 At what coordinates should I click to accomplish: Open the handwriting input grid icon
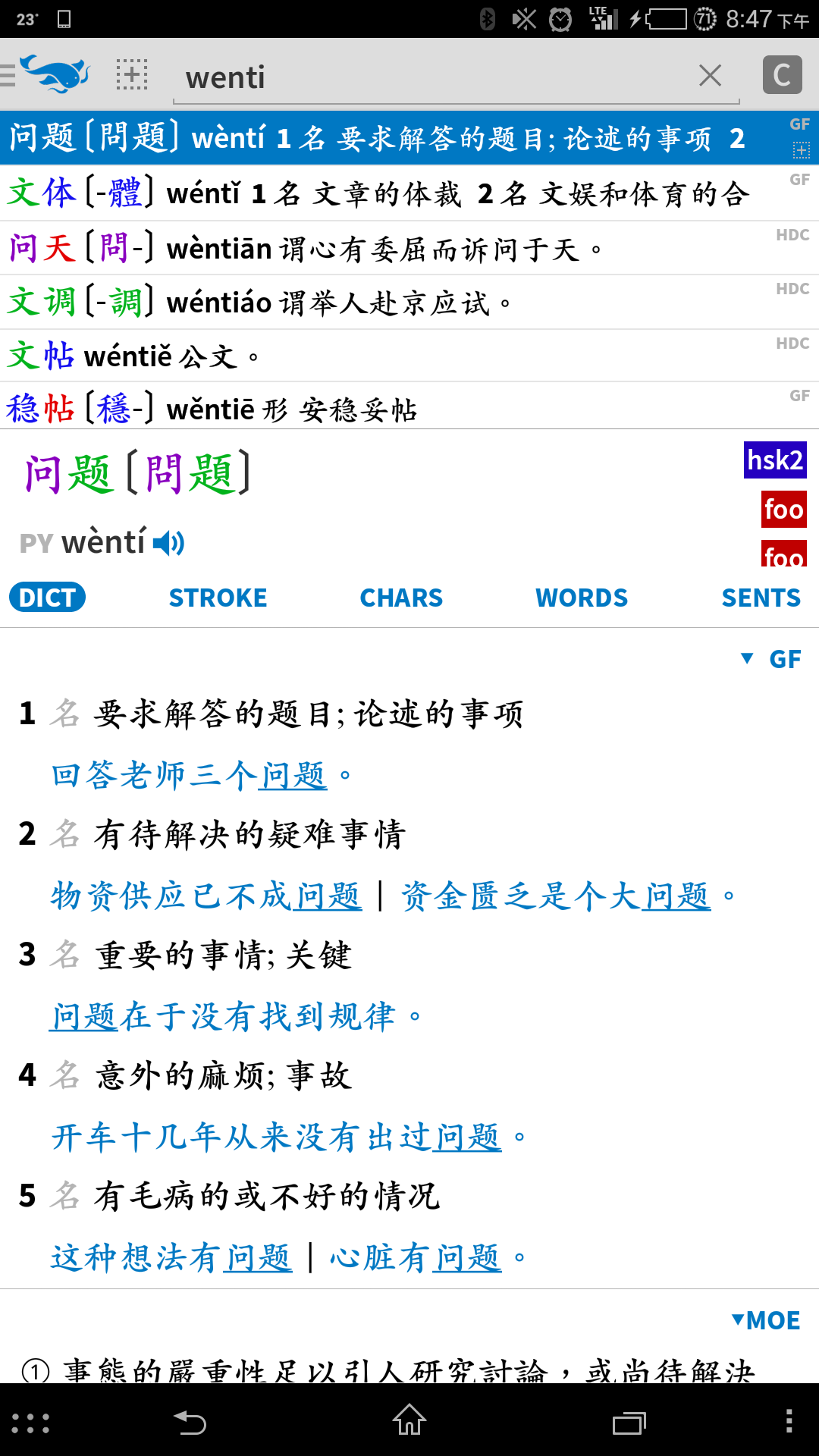[132, 75]
